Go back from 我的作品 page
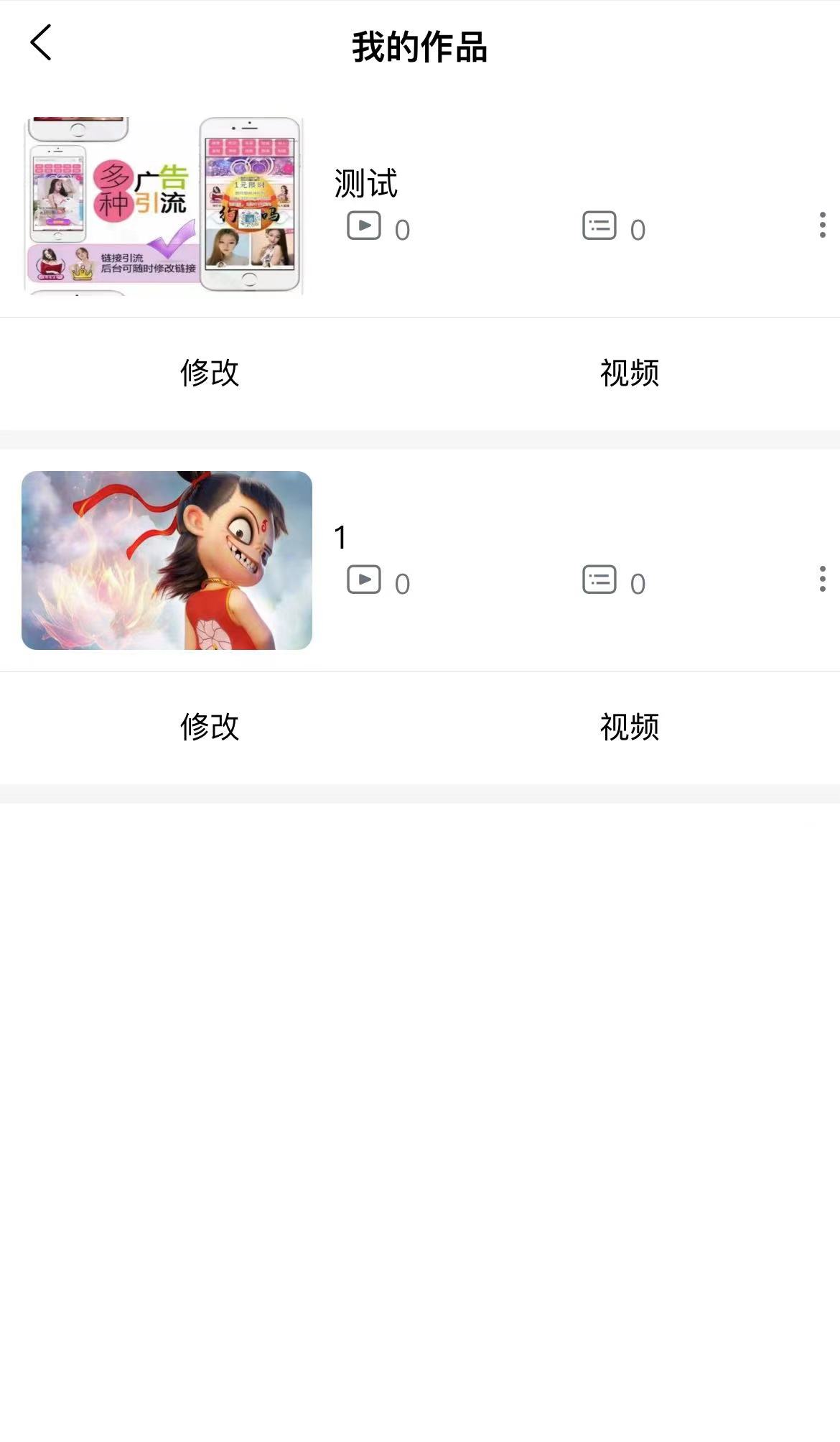 (41, 43)
